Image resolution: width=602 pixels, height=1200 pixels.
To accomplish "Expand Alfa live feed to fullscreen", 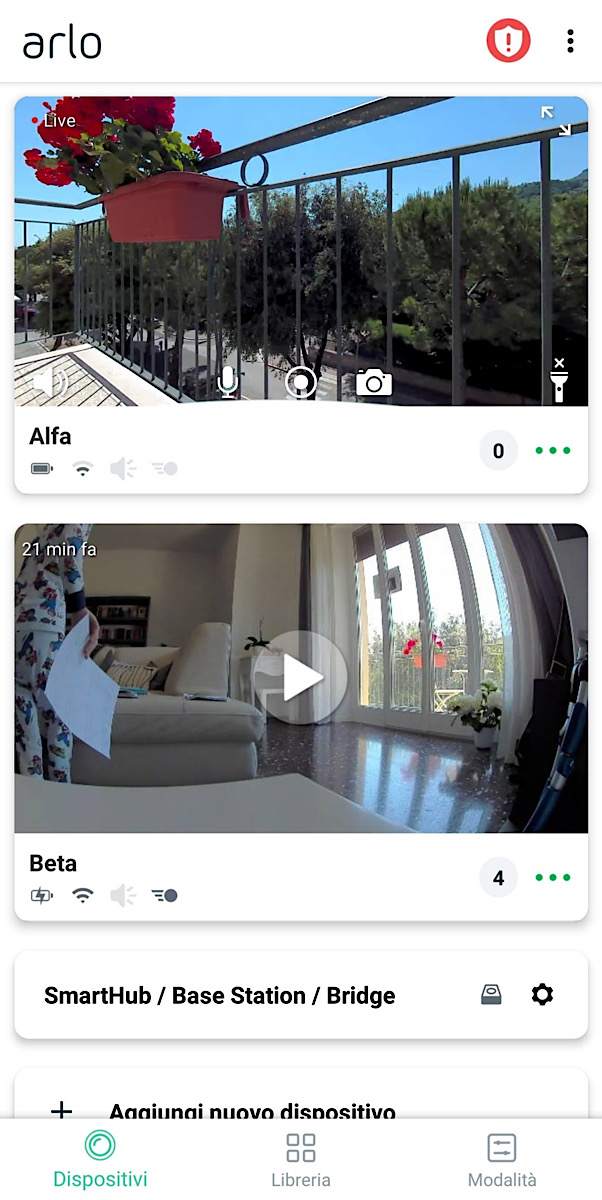I will pos(556,121).
